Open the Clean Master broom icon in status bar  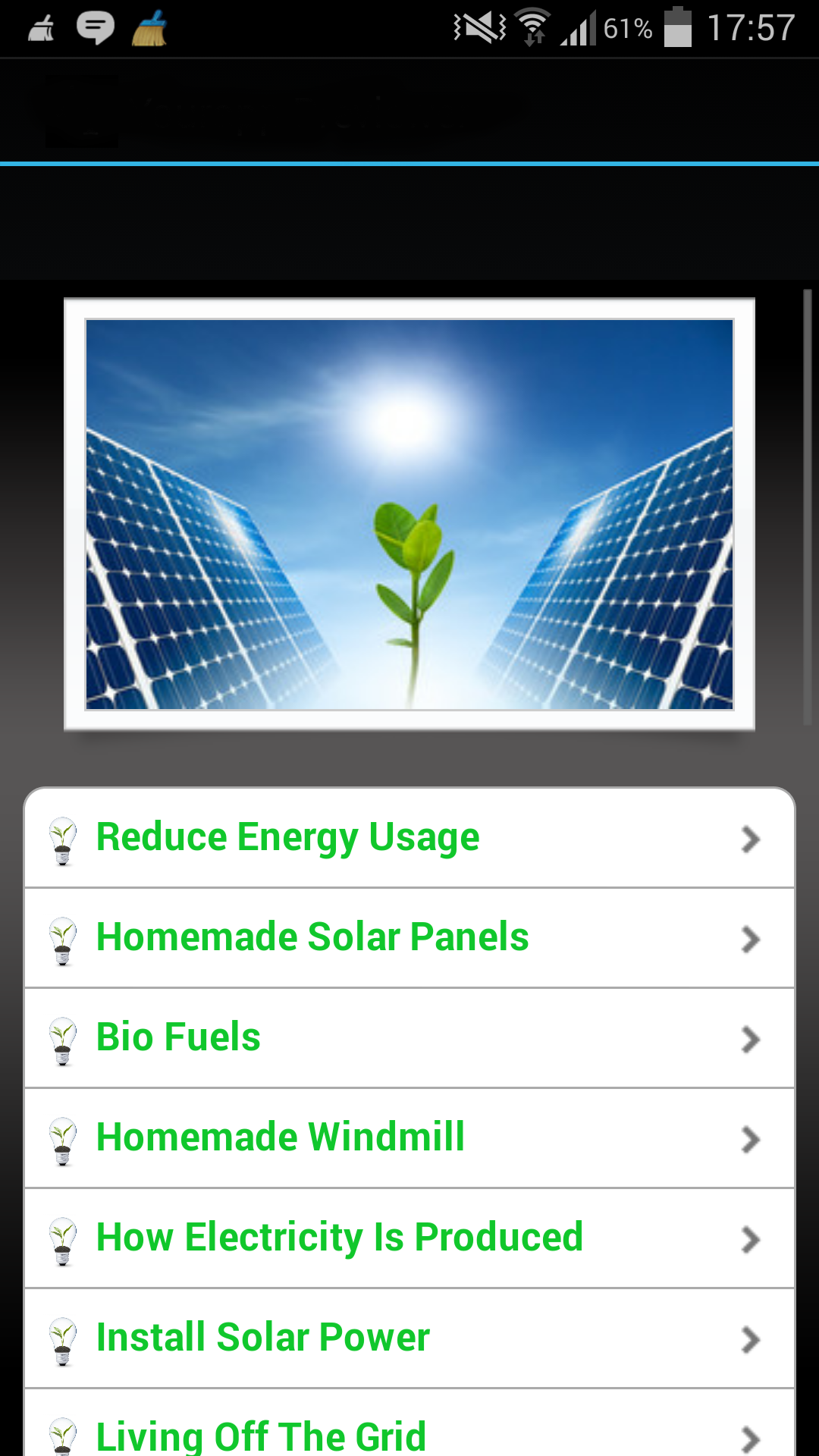[149, 27]
